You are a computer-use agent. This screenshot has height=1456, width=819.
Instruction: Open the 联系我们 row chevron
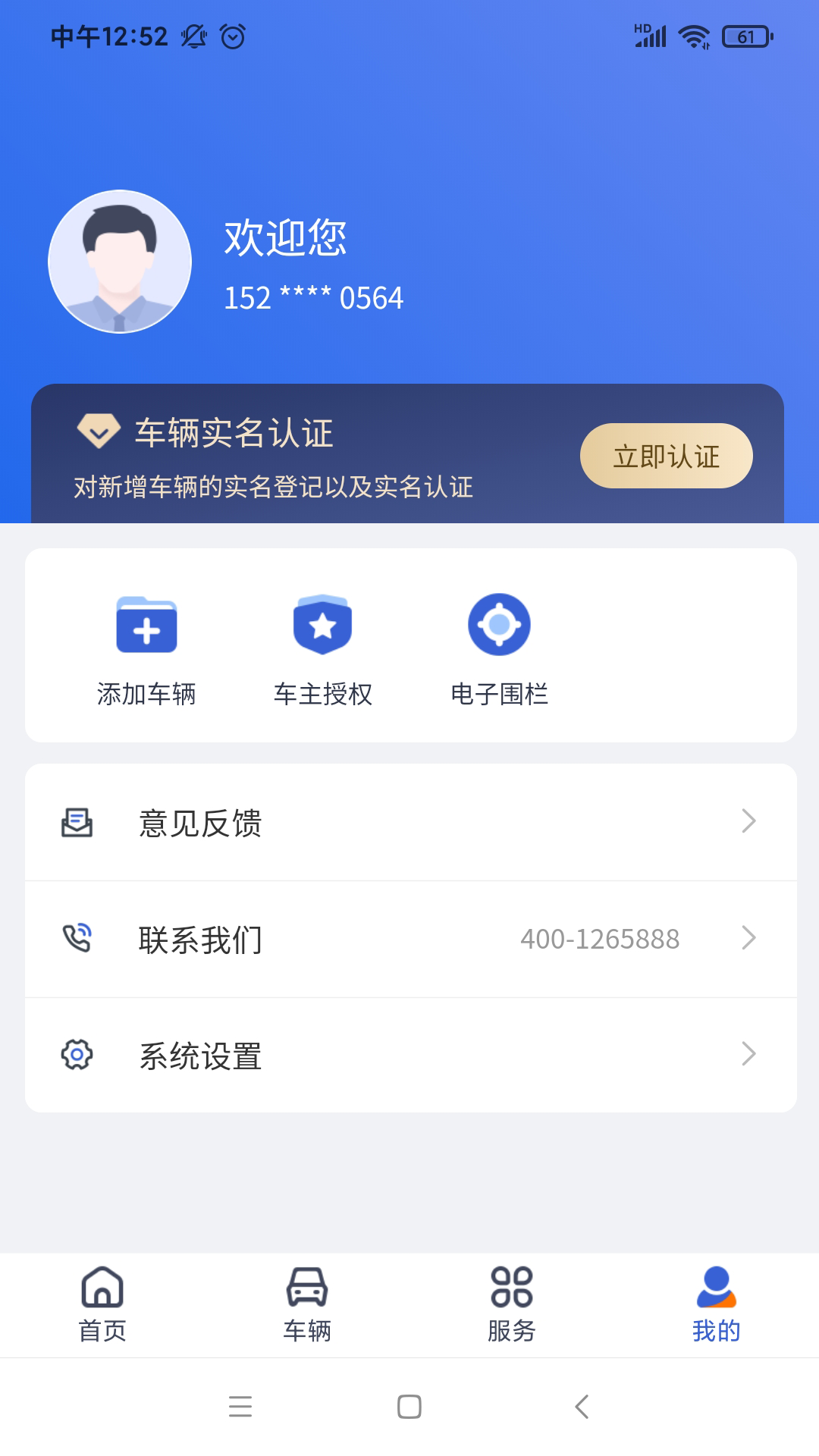[x=748, y=939]
